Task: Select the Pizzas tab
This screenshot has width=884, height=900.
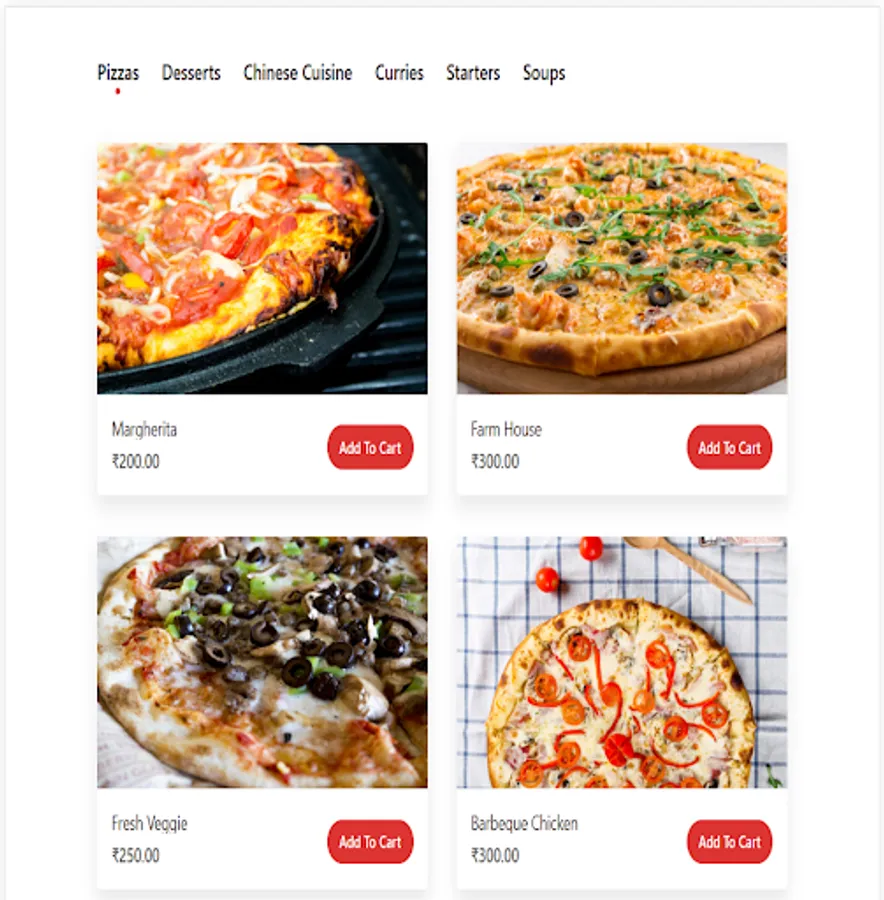Action: point(118,73)
